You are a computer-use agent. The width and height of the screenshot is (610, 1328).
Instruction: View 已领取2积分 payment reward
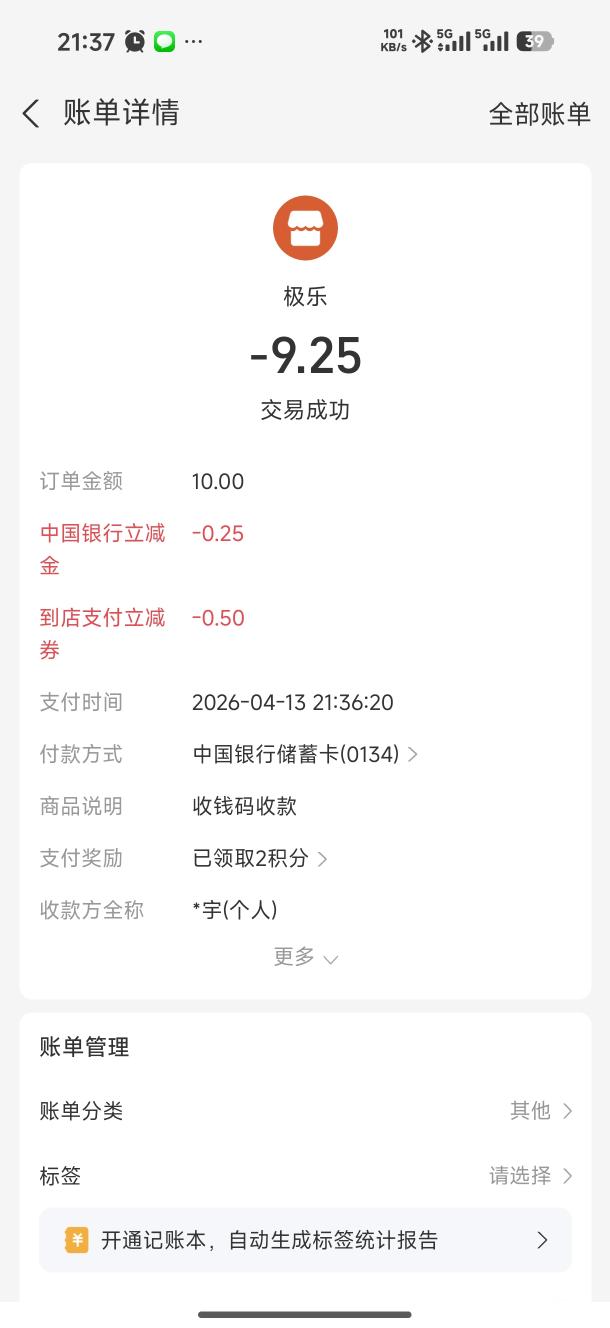pos(260,858)
